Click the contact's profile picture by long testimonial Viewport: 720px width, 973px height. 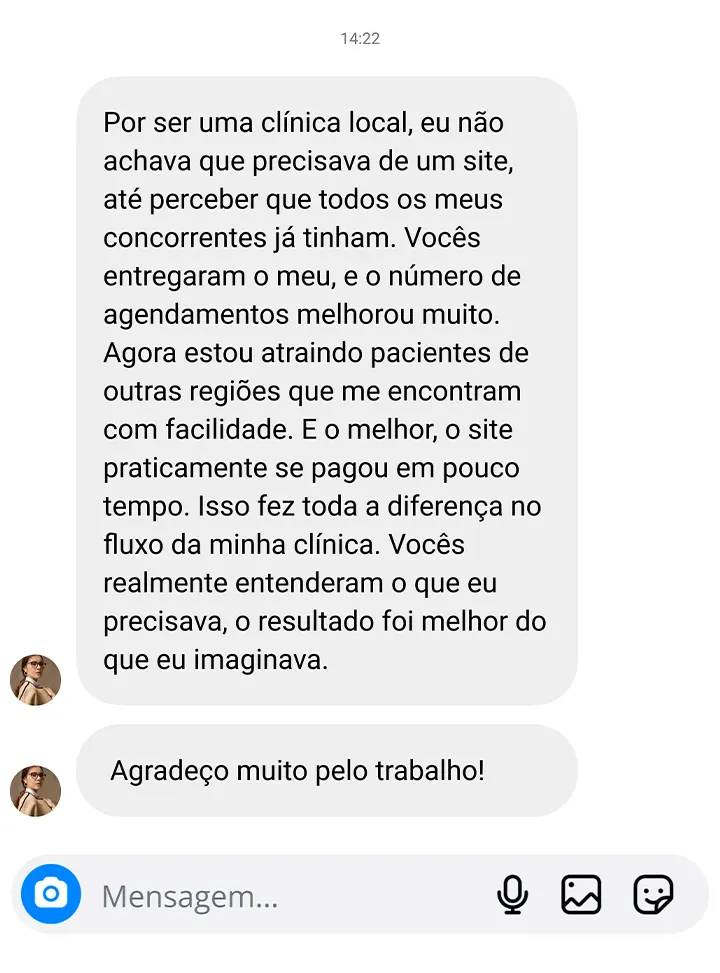pyautogui.click(x=35, y=680)
